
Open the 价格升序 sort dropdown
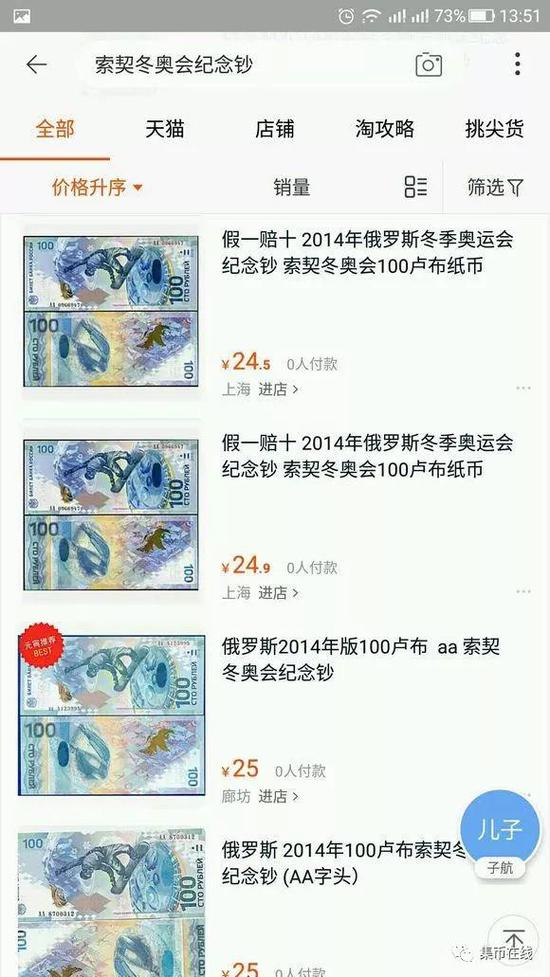[x=97, y=187]
